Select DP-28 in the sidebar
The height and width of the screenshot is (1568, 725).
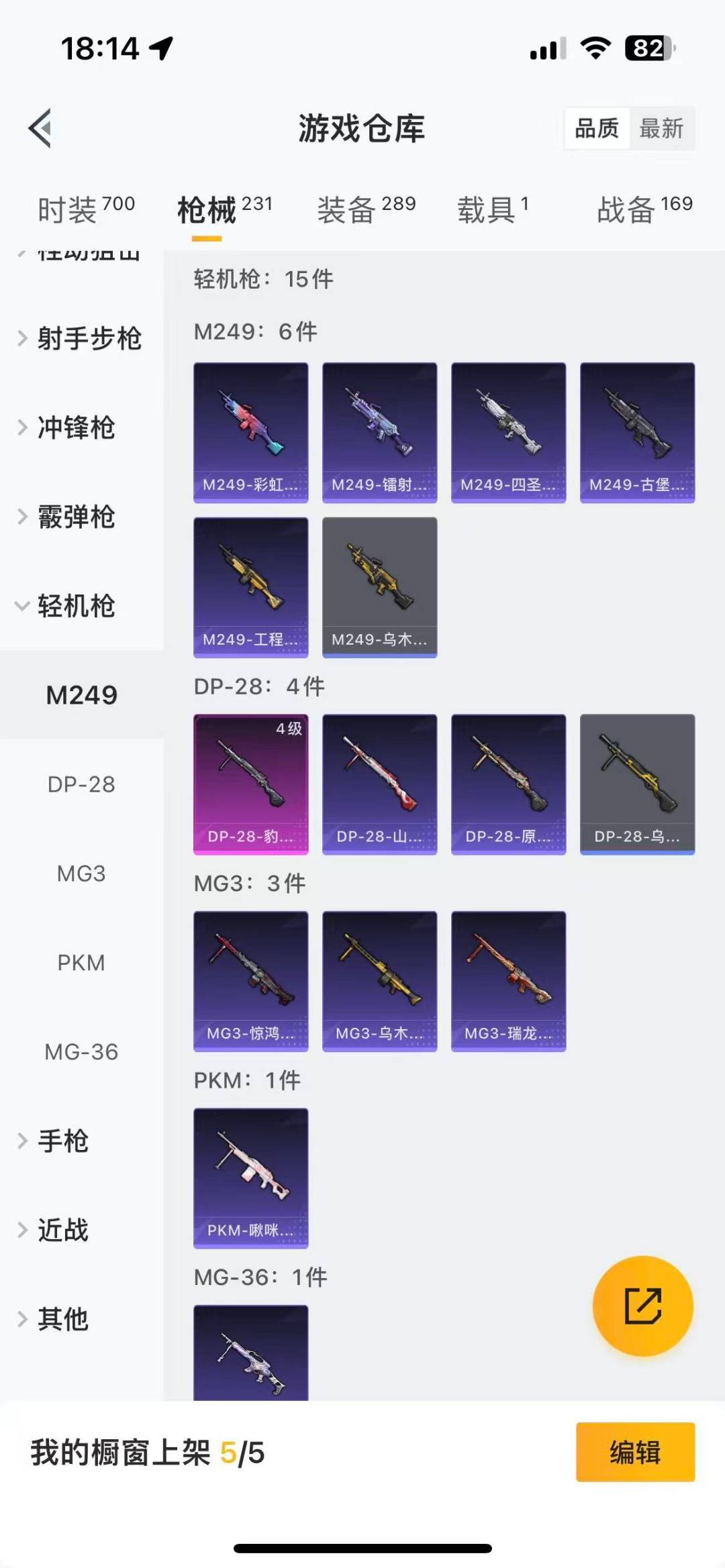point(81,784)
